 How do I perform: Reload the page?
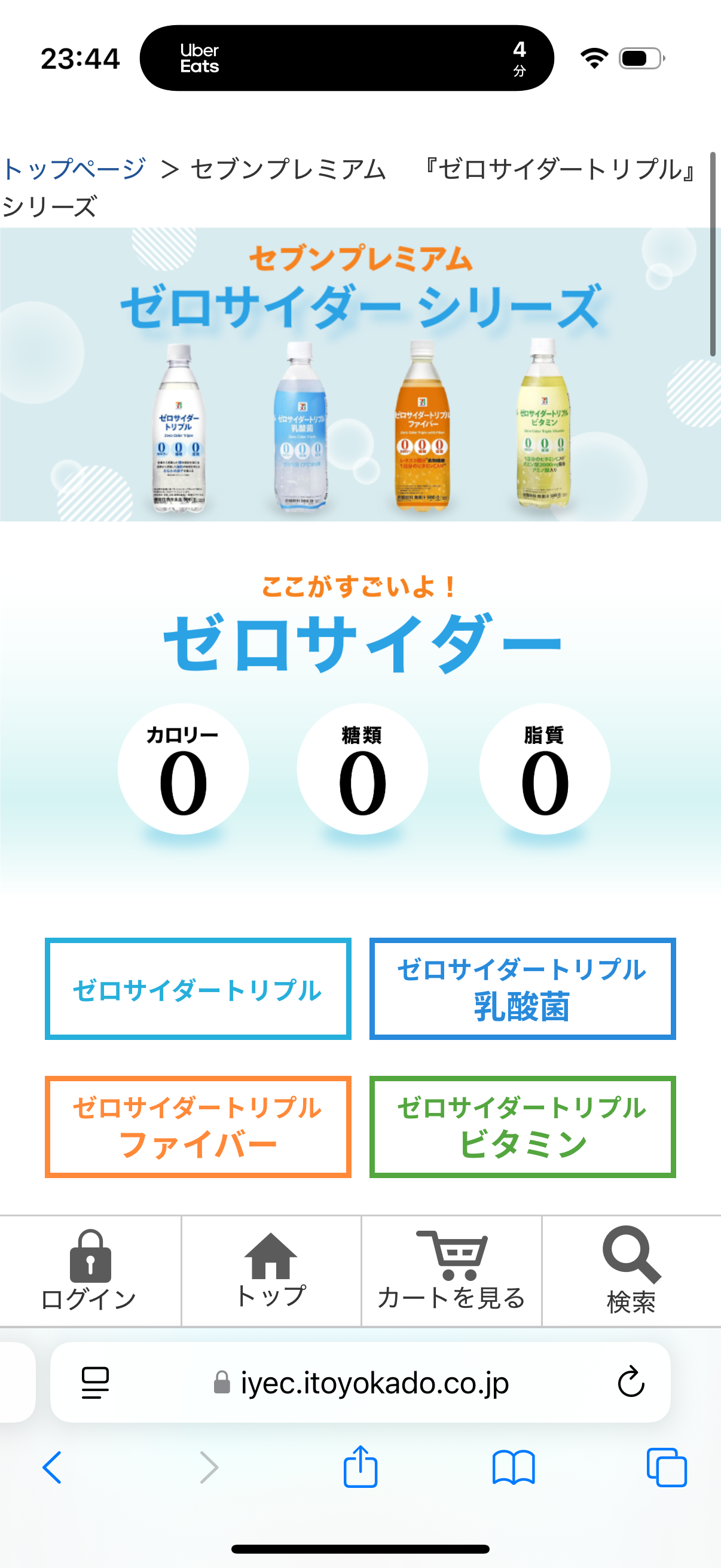[x=631, y=1382]
